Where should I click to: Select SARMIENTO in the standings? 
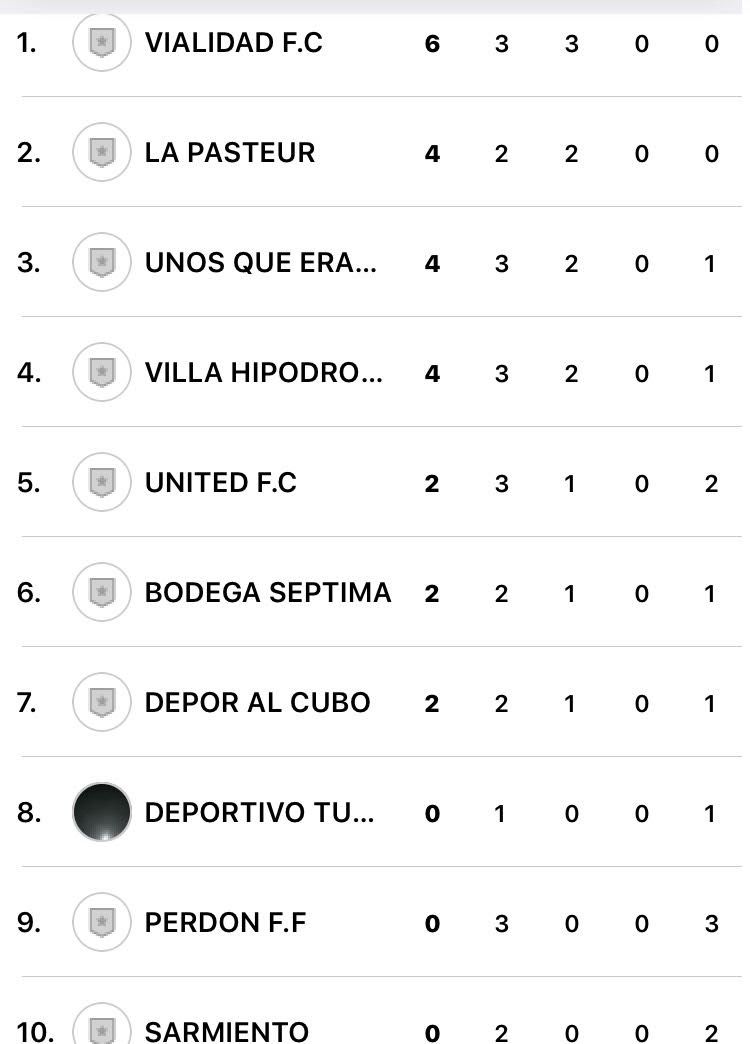click(x=226, y=1030)
